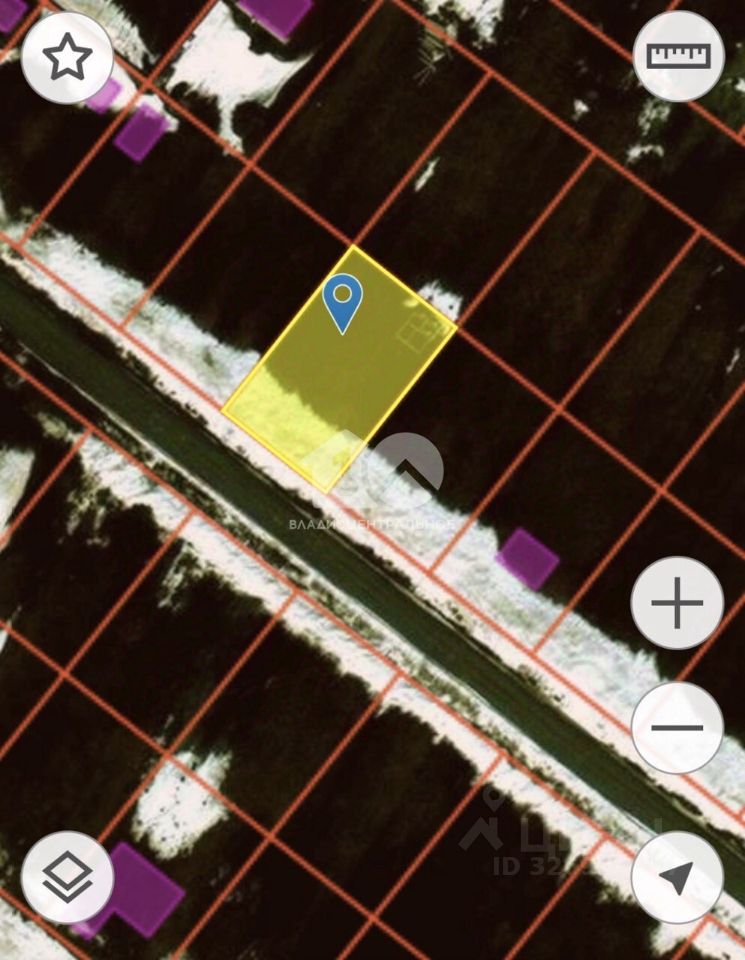
Task: Open the map layers selector
Action: coord(67,877)
